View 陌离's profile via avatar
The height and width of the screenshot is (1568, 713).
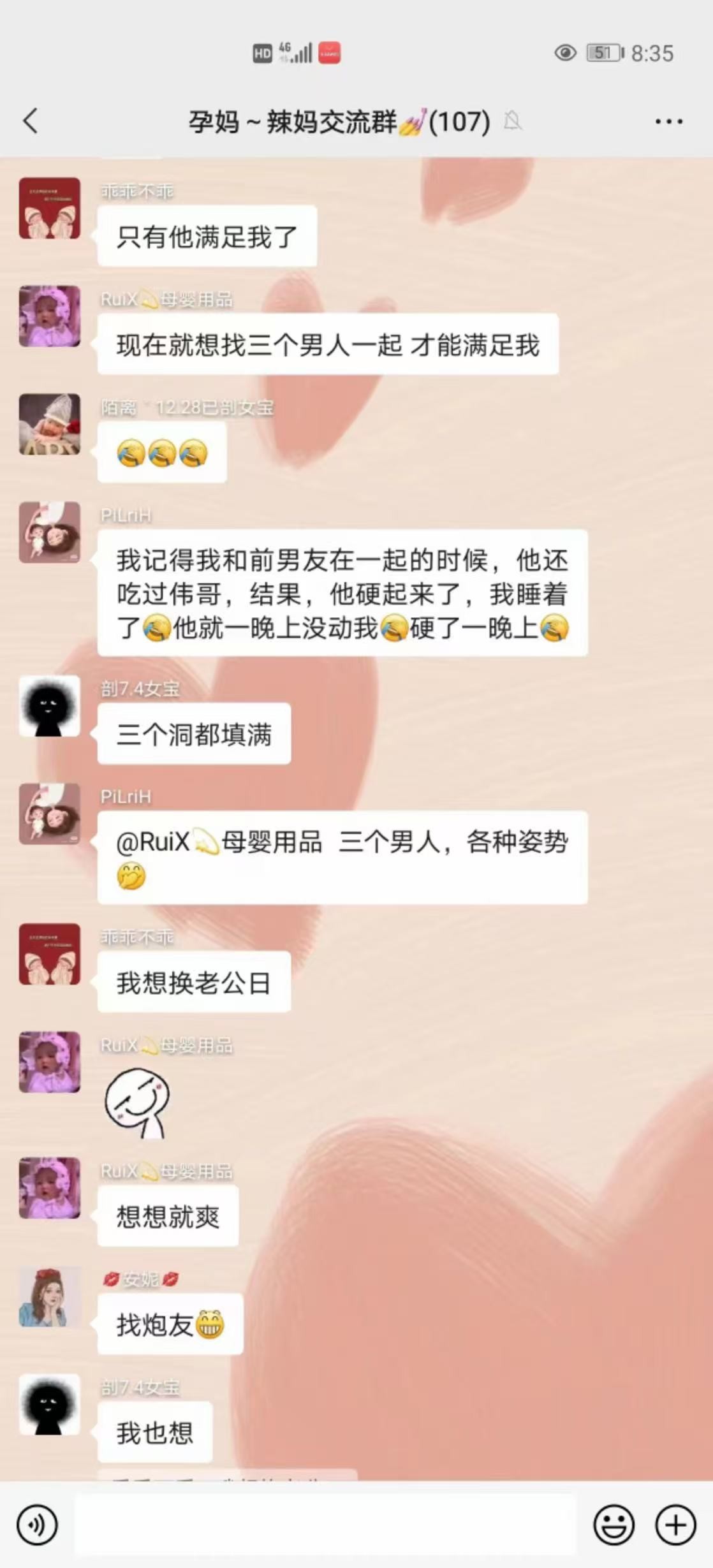50,424
